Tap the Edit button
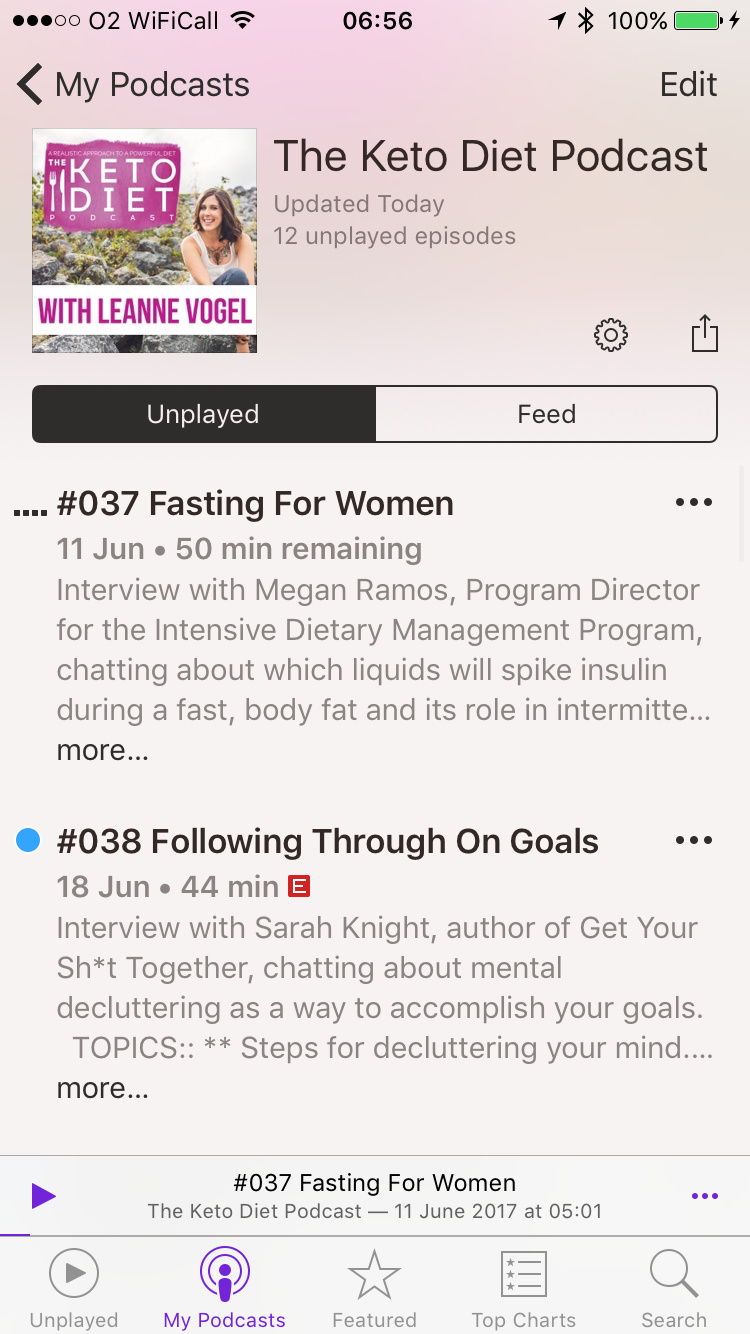Screen dimensions: 750x1334 (x=688, y=85)
